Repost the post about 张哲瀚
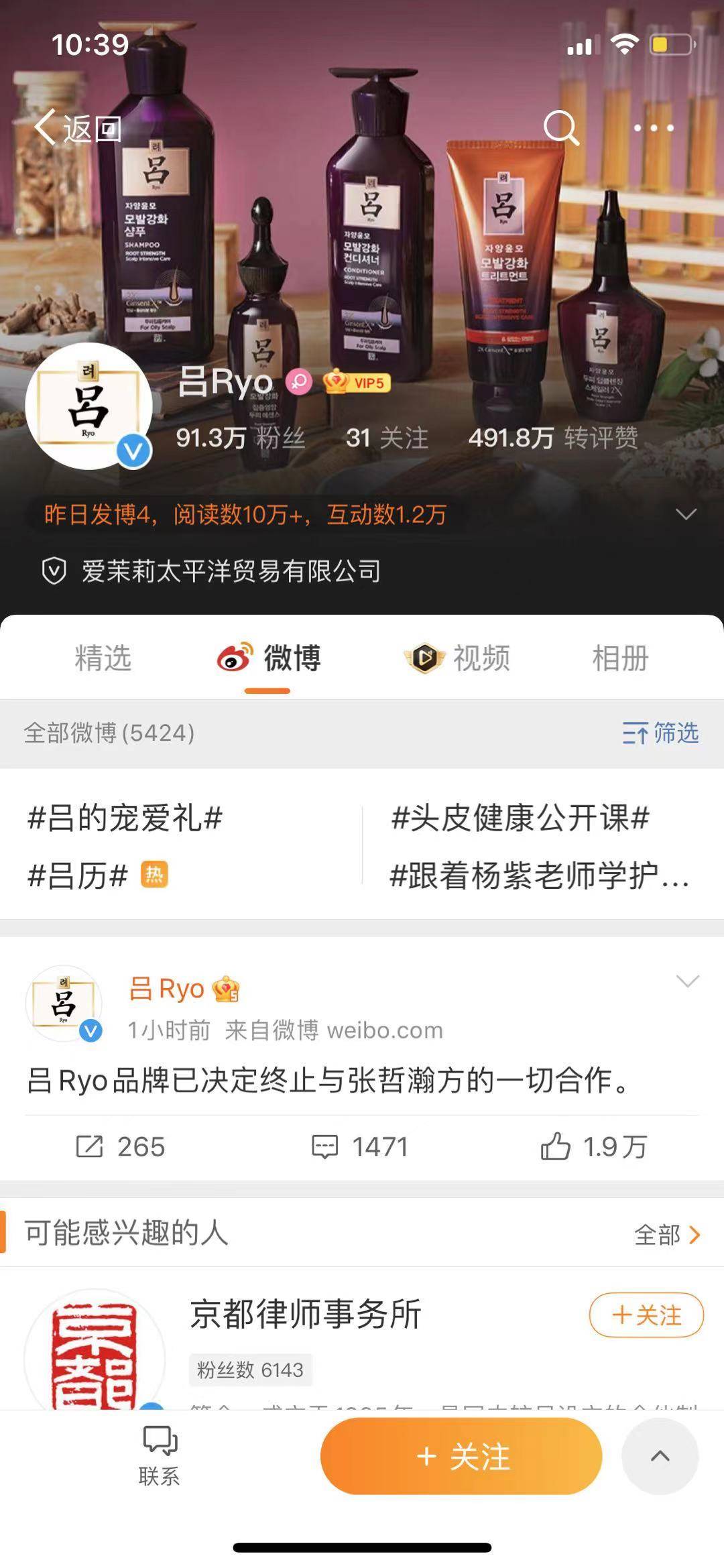The width and height of the screenshot is (724, 1568). pyautogui.click(x=121, y=1146)
